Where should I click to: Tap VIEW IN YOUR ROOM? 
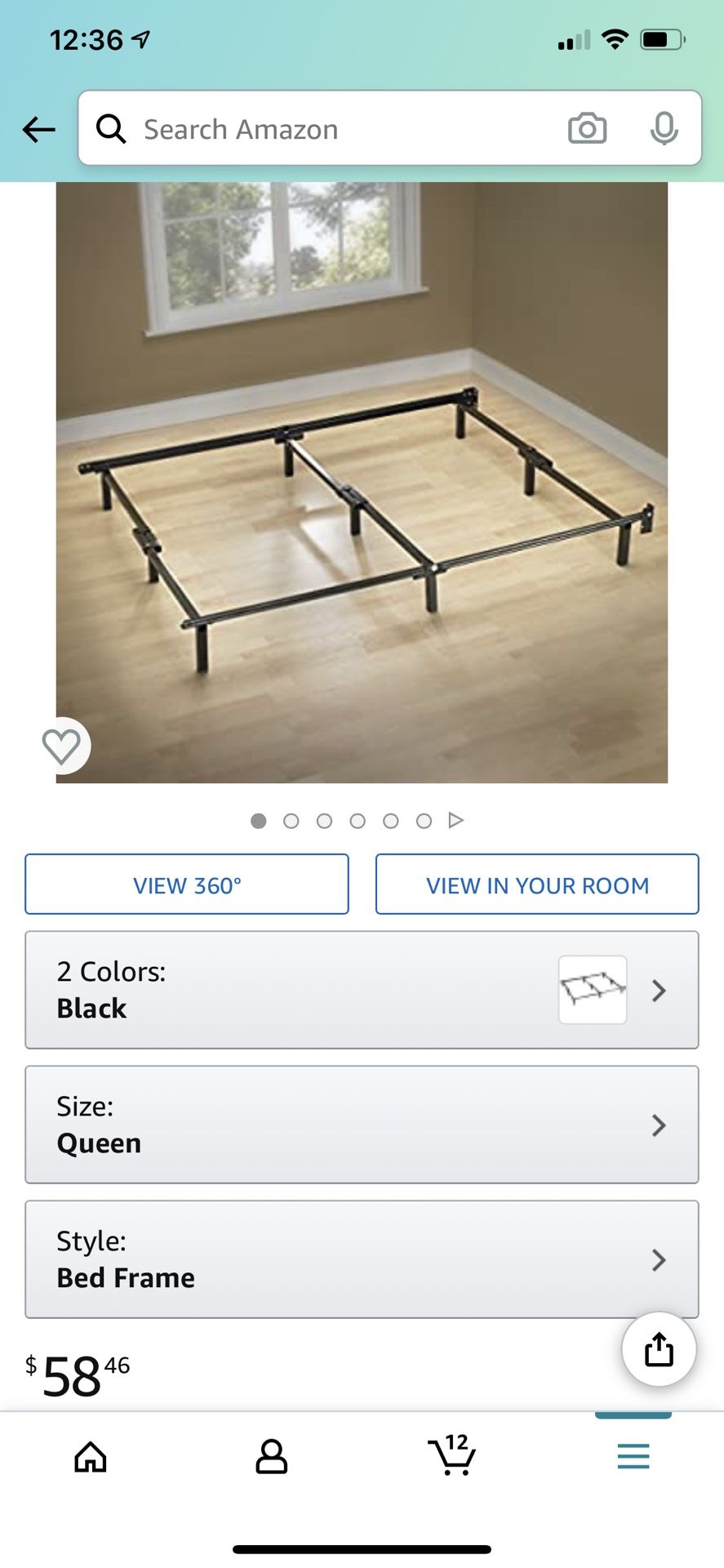(537, 884)
